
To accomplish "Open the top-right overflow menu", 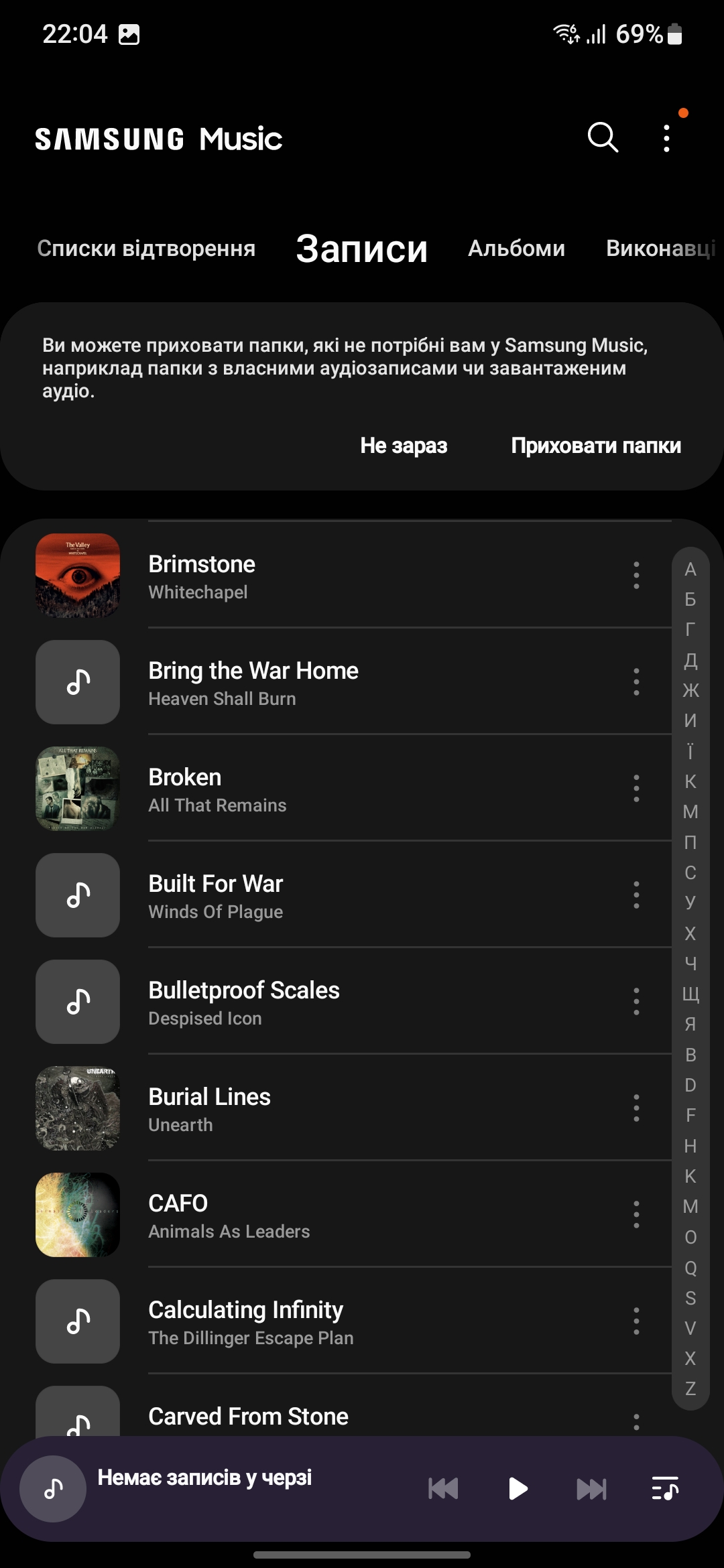I will 666,139.
